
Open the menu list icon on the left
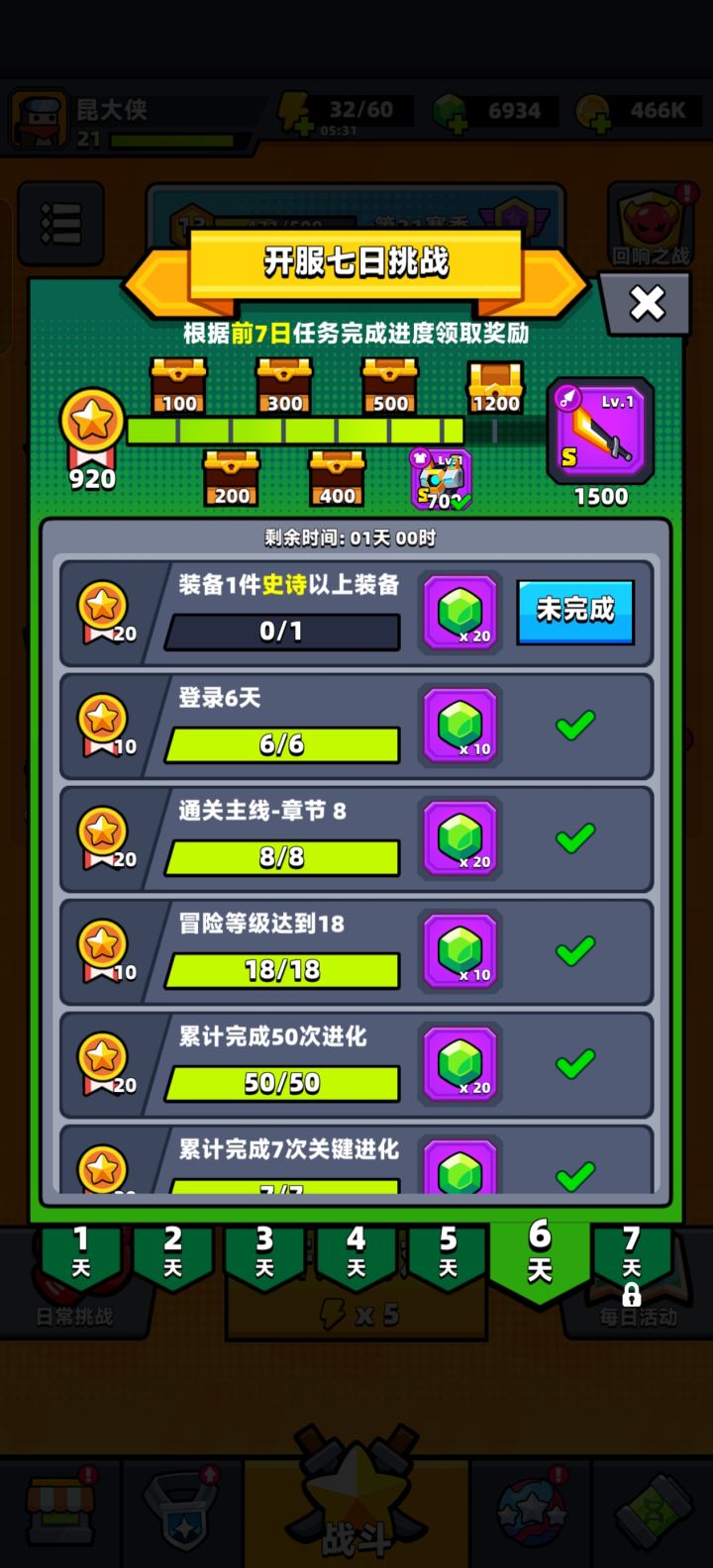tap(61, 223)
